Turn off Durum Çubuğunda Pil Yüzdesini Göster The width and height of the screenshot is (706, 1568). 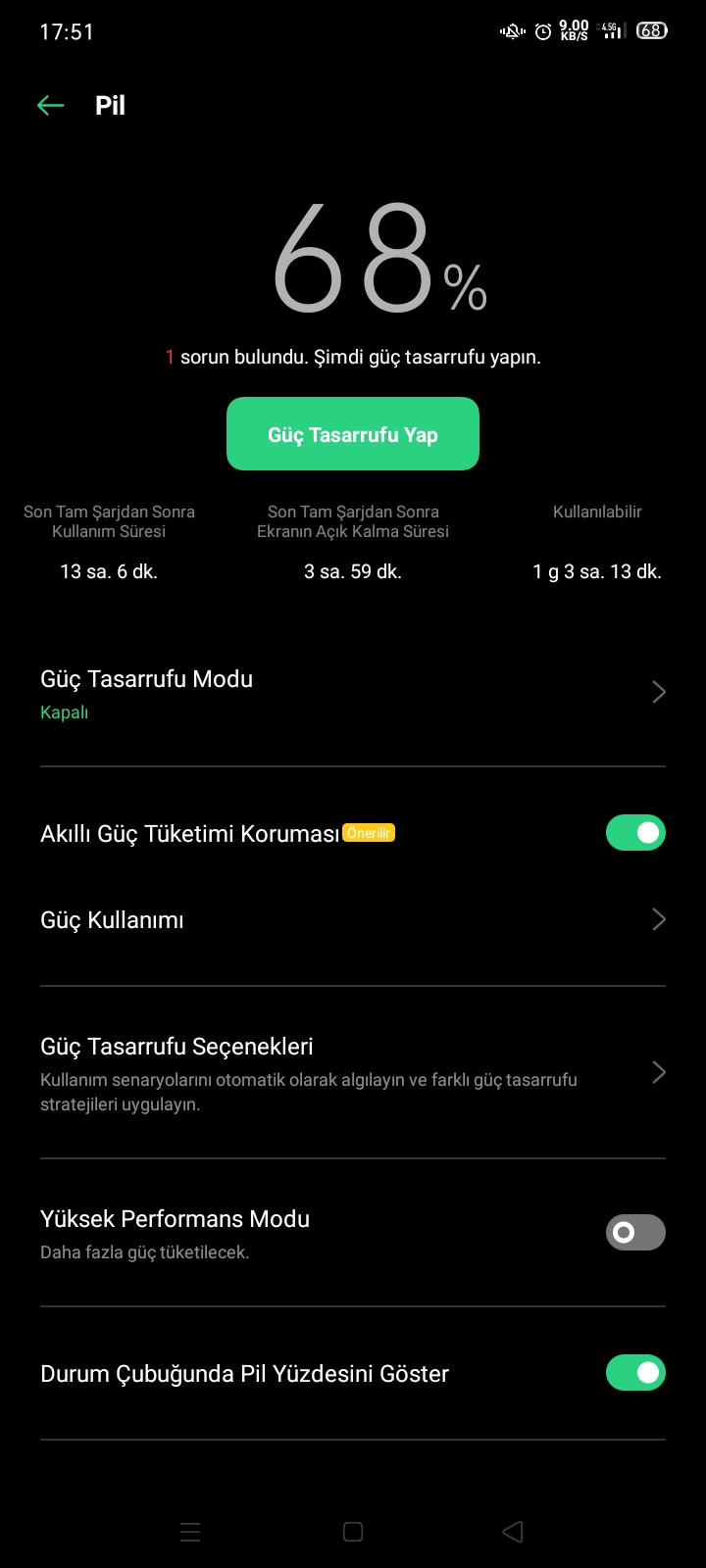tap(635, 1373)
